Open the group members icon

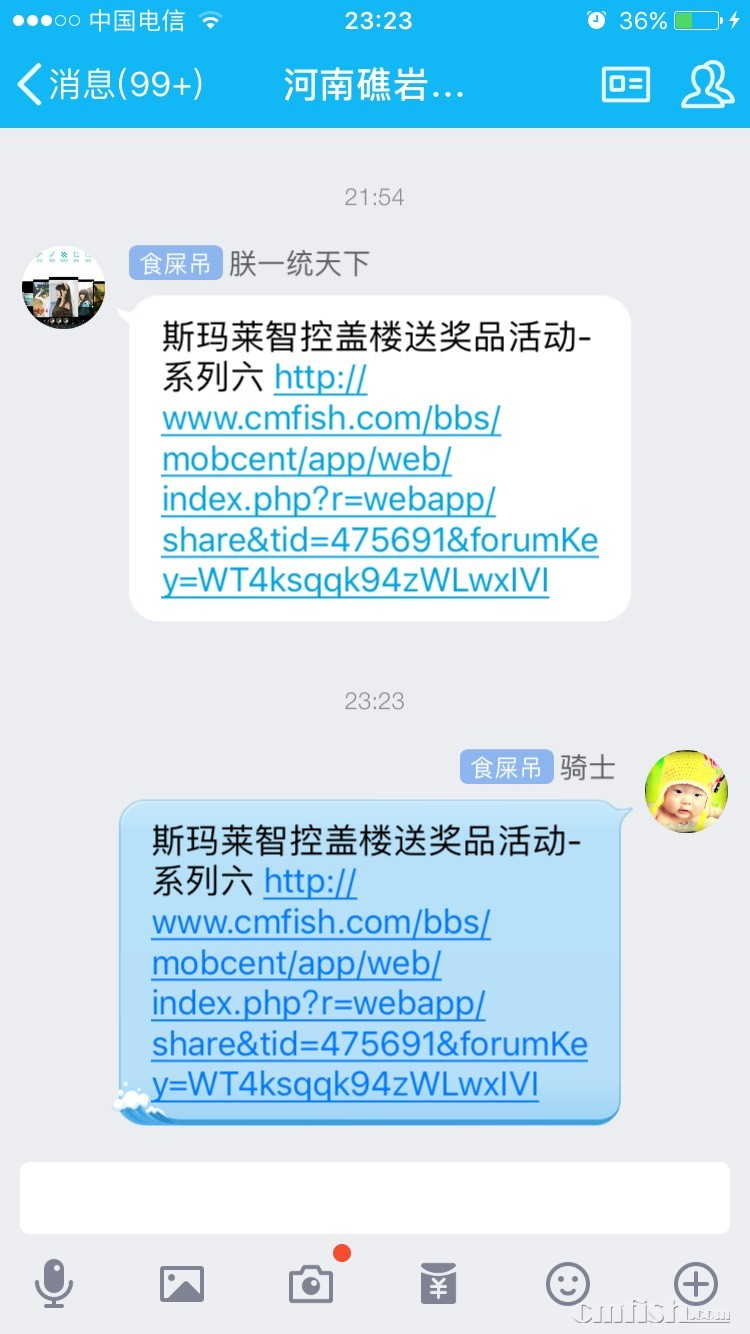pyautogui.click(x=707, y=85)
